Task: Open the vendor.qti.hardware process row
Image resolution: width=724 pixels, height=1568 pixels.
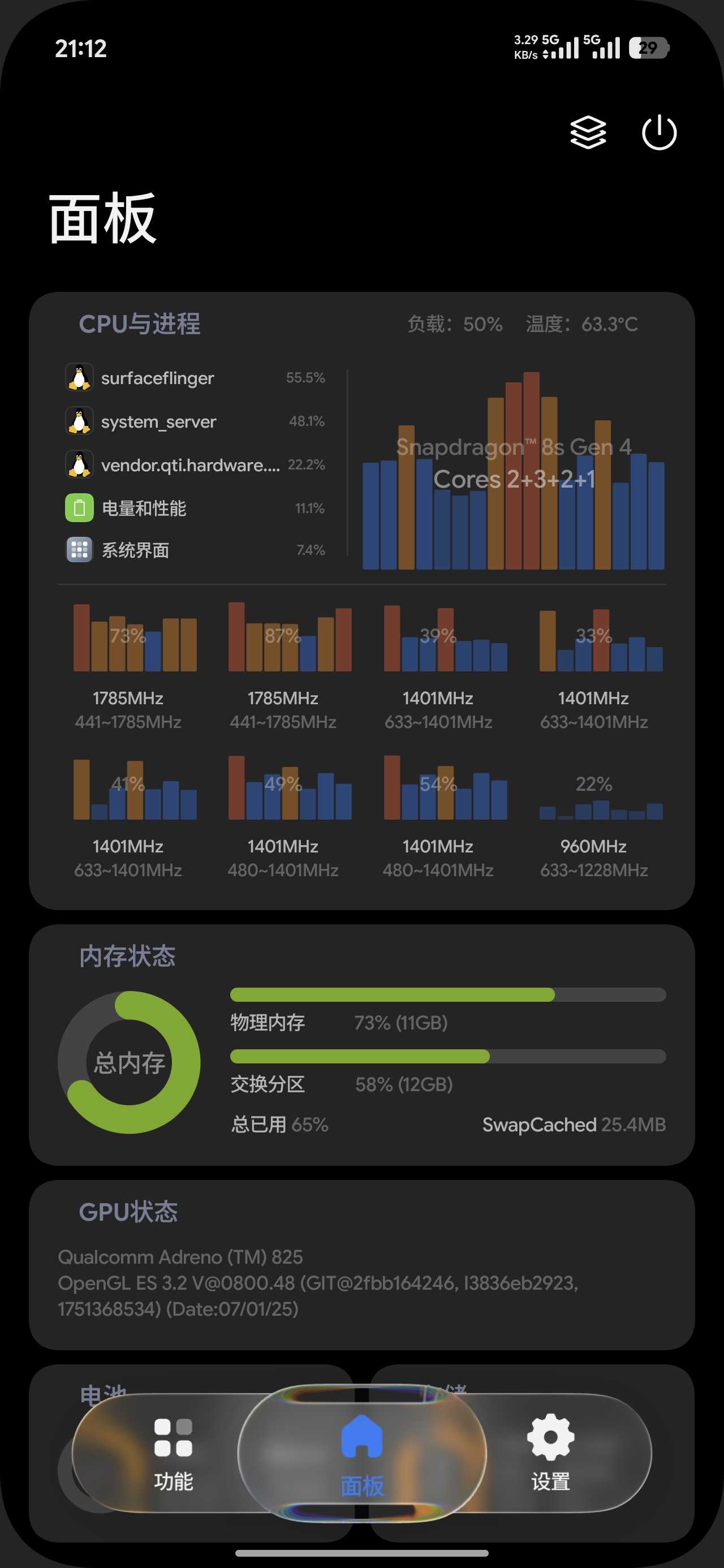Action: (x=195, y=465)
